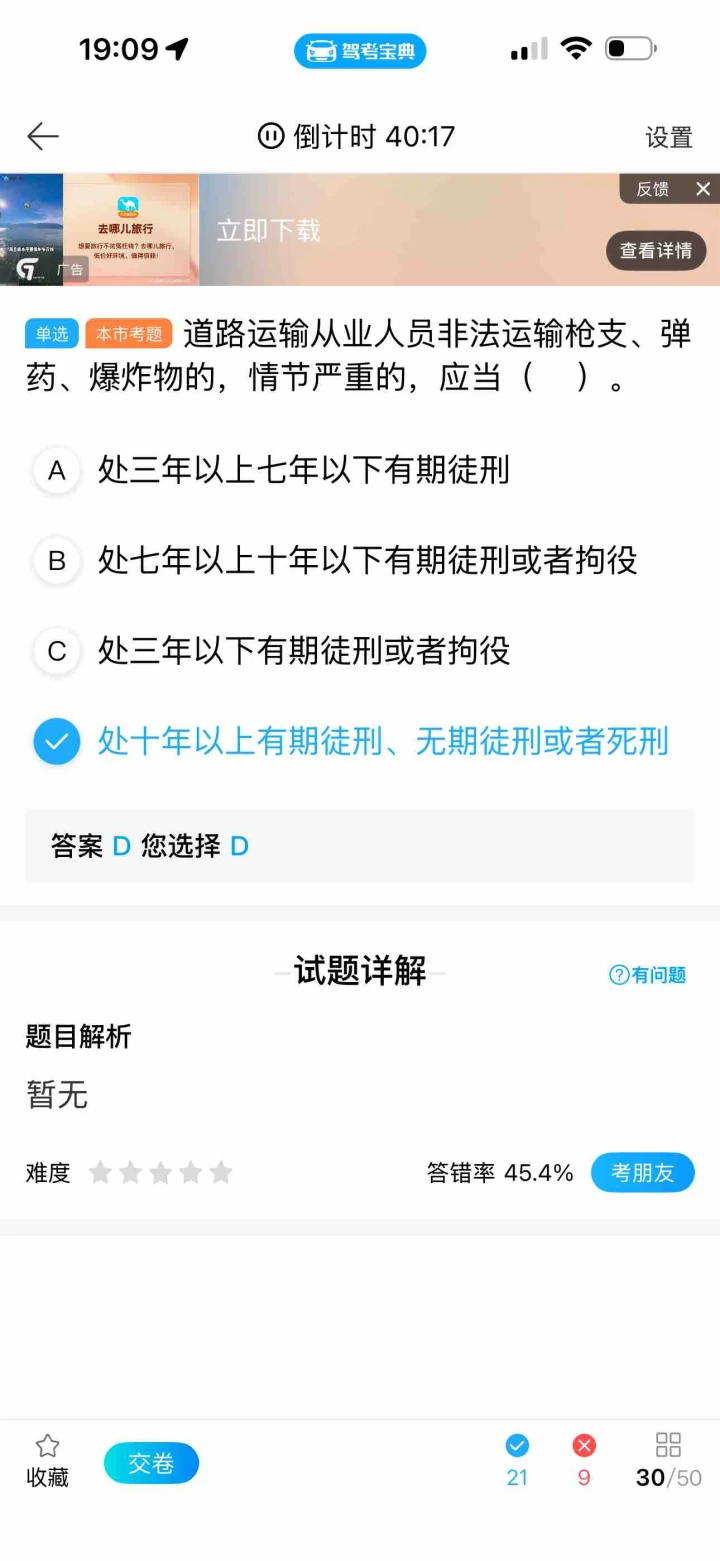View ad details via 查看详情
Viewport: 720px width, 1561px height.
point(655,250)
